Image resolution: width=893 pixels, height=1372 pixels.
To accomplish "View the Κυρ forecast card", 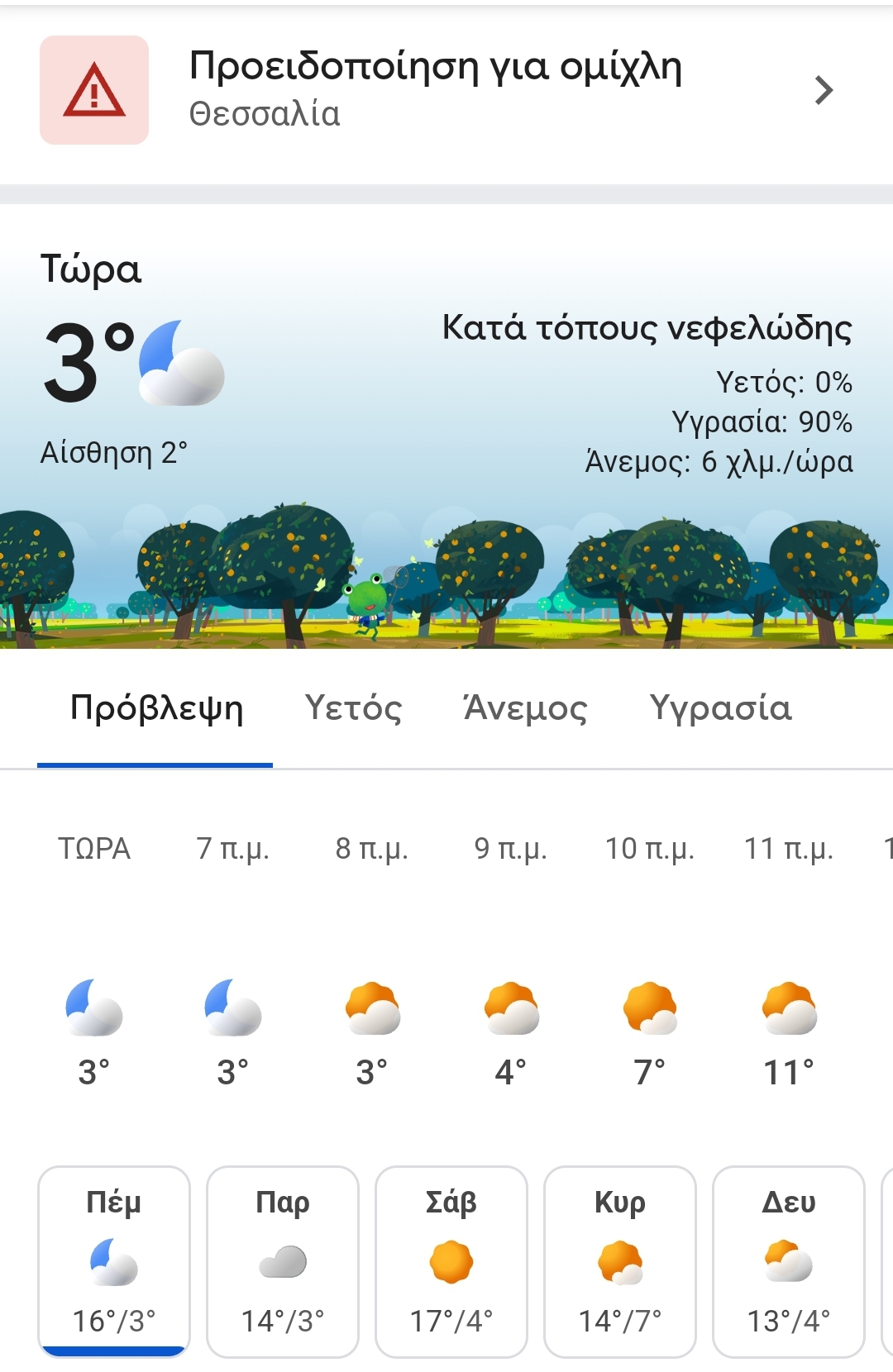I will point(620,1260).
